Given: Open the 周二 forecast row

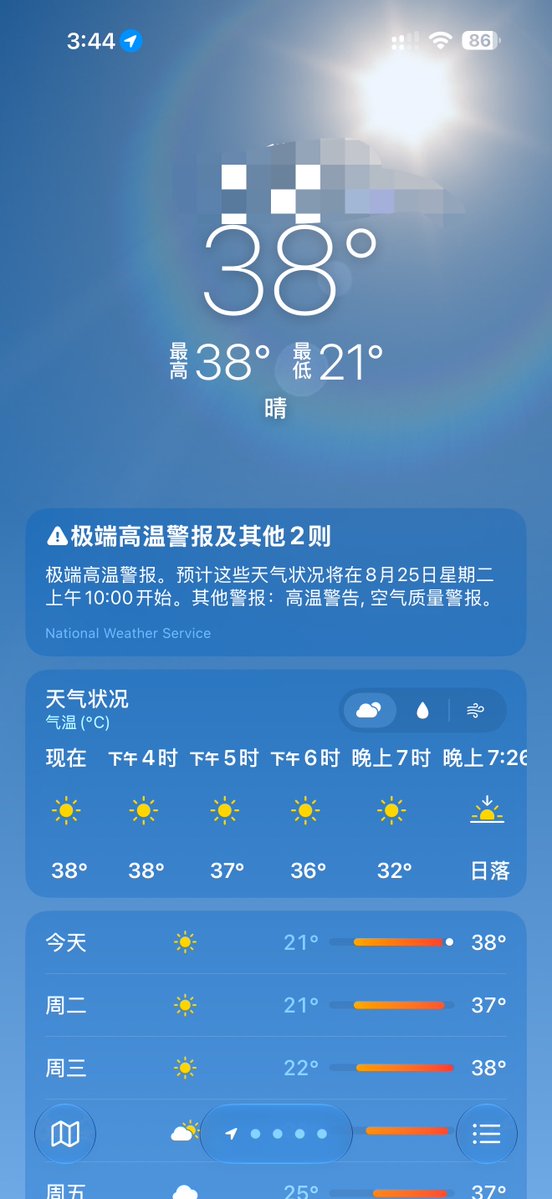Looking at the screenshot, I should coord(276,1005).
